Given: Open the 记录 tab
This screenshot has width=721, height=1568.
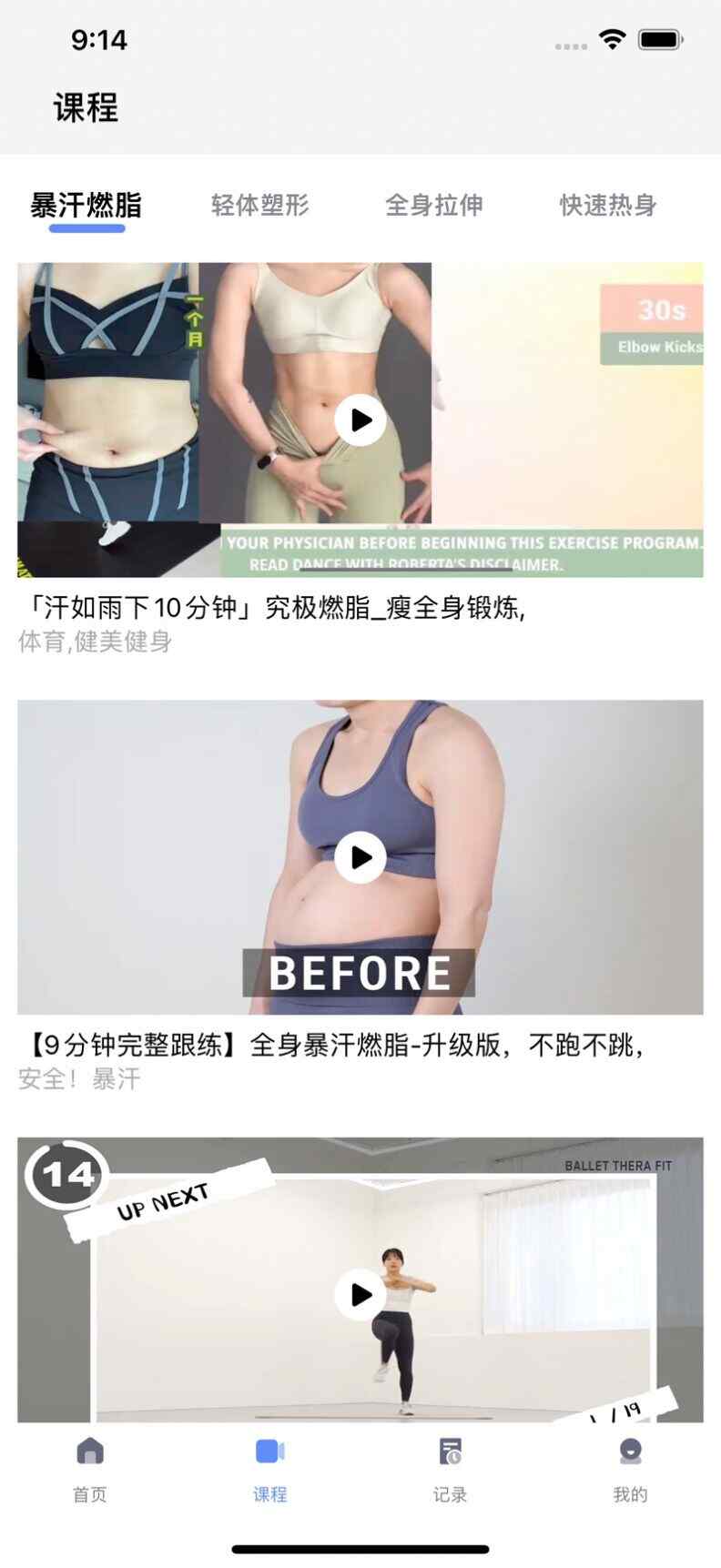Looking at the screenshot, I should (450, 1469).
